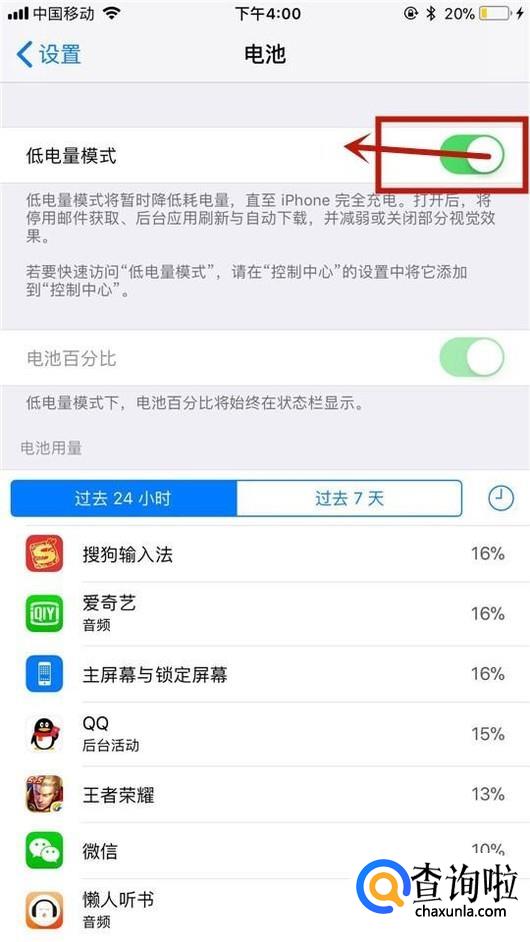The image size is (530, 942).
Task: Go back to 设置
Action: 48,55
